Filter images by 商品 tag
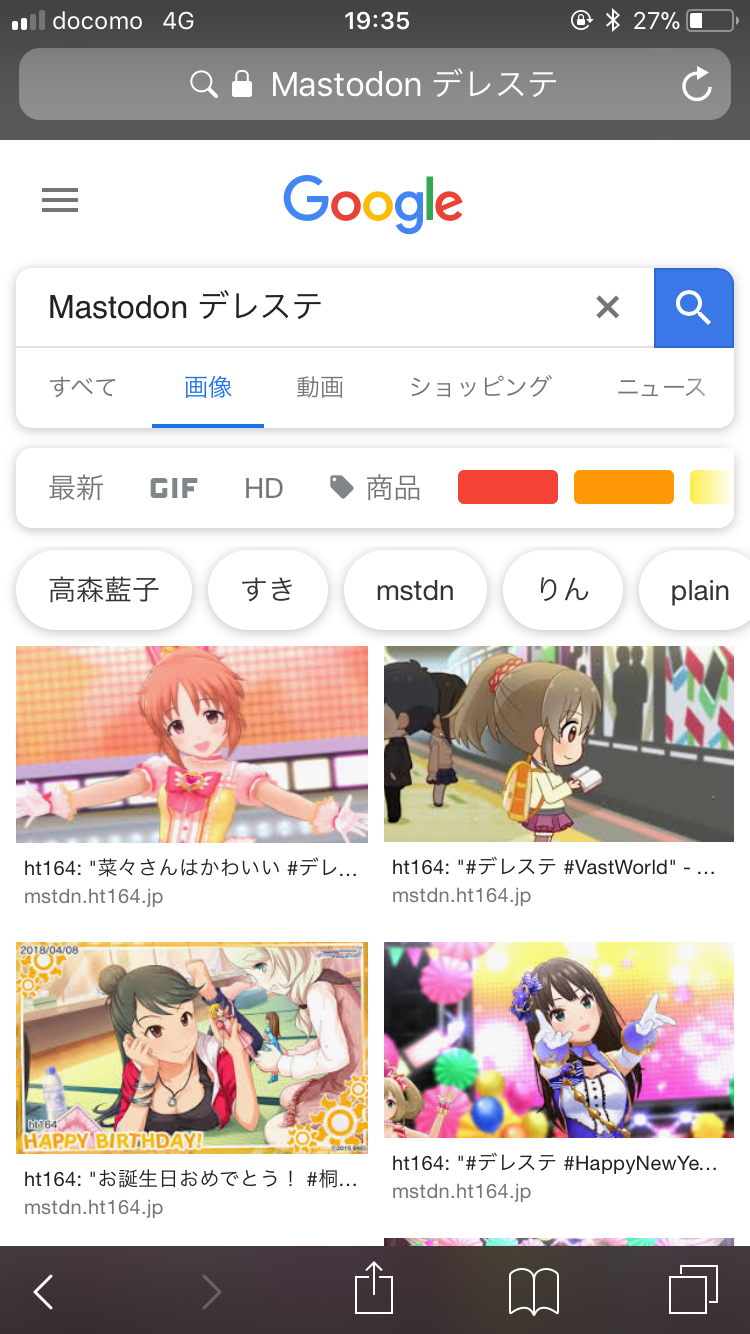 375,488
